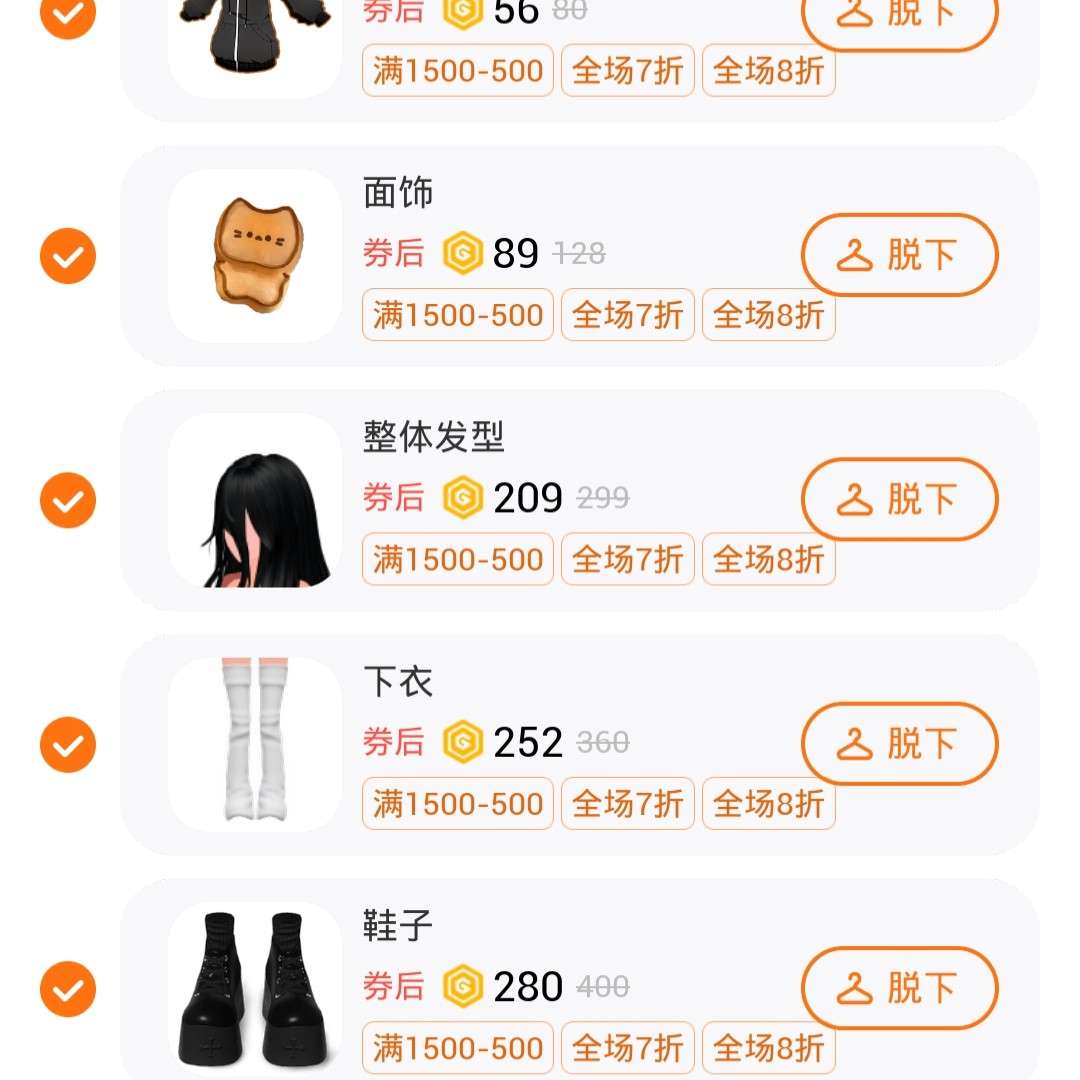Screen dimensions: 1080x1080
Task: View the 鞋子 black boots image
Action: (255, 988)
